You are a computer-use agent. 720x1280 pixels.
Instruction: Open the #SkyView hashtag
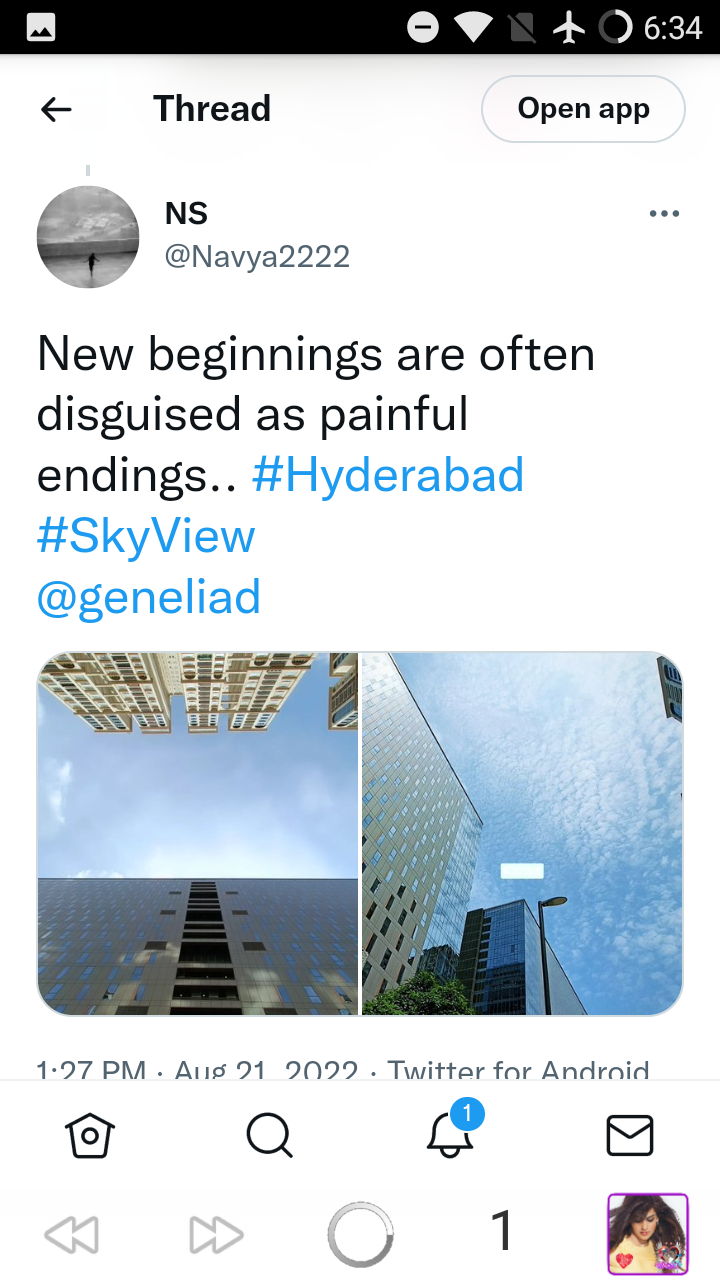146,536
